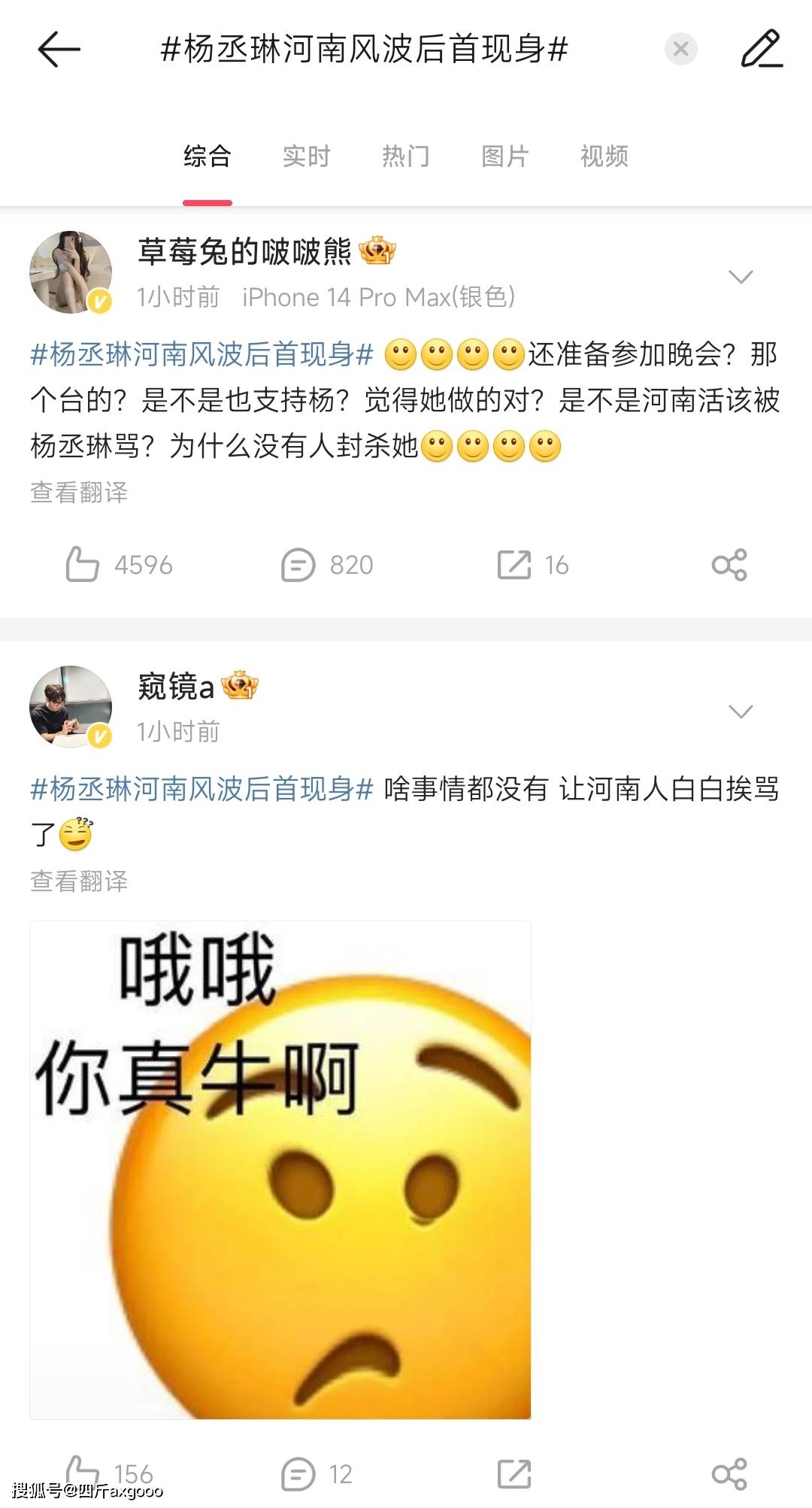
Task: Tap the hashtag link in 窥镜a's post
Action: 201,789
